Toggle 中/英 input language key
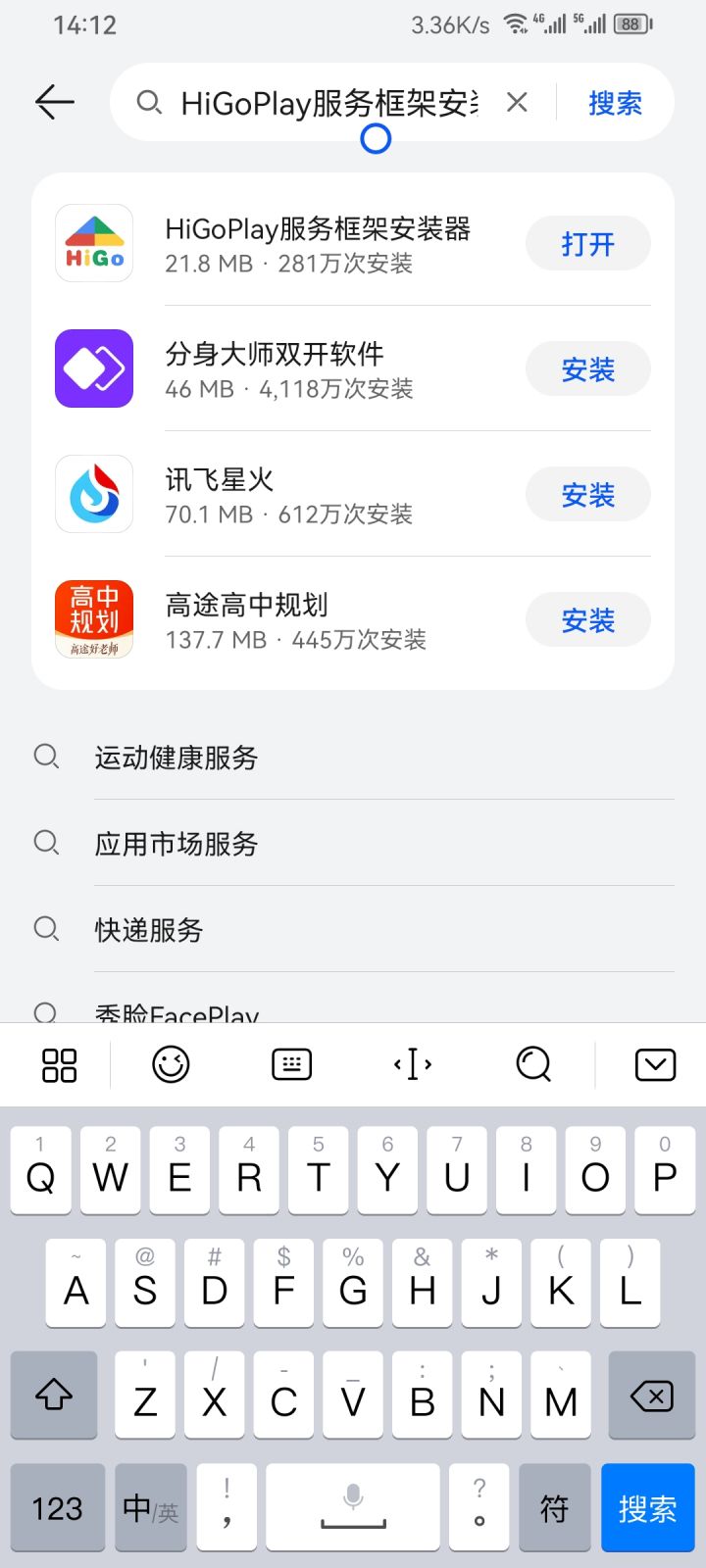706x1568 pixels. tap(150, 1508)
